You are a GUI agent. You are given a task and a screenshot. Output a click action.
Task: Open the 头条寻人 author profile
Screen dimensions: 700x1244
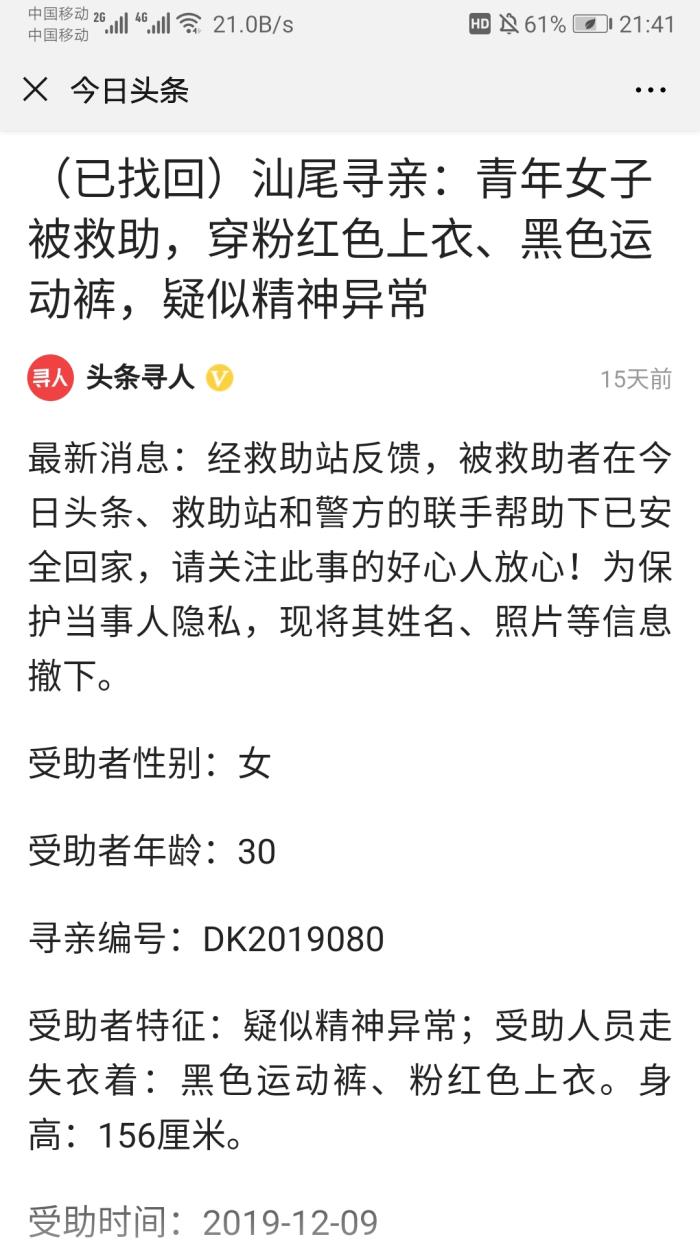coord(140,378)
